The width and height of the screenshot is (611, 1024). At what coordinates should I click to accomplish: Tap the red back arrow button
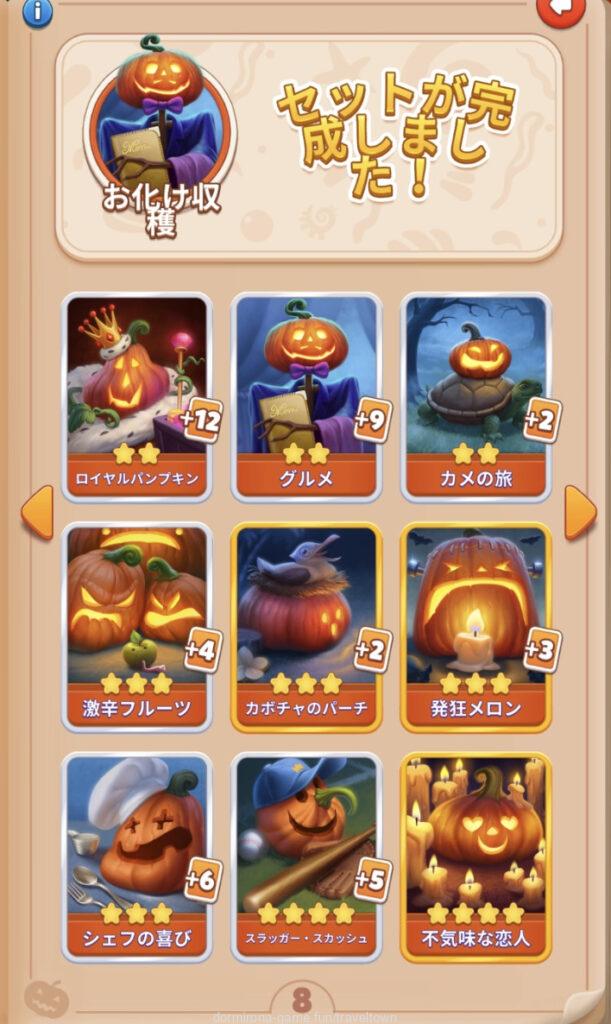click(x=562, y=10)
